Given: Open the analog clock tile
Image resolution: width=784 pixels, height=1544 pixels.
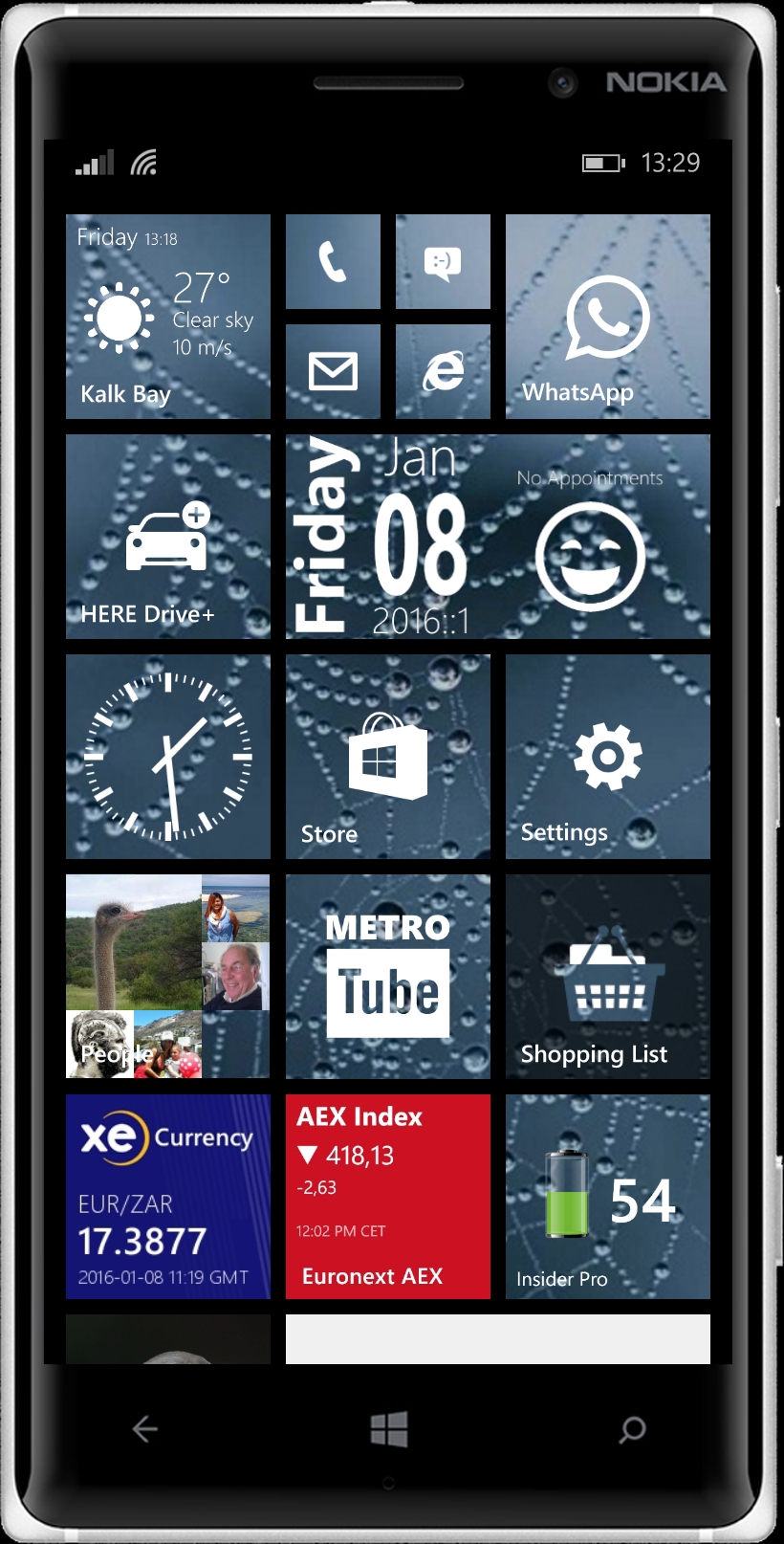Looking at the screenshot, I should 167,757.
